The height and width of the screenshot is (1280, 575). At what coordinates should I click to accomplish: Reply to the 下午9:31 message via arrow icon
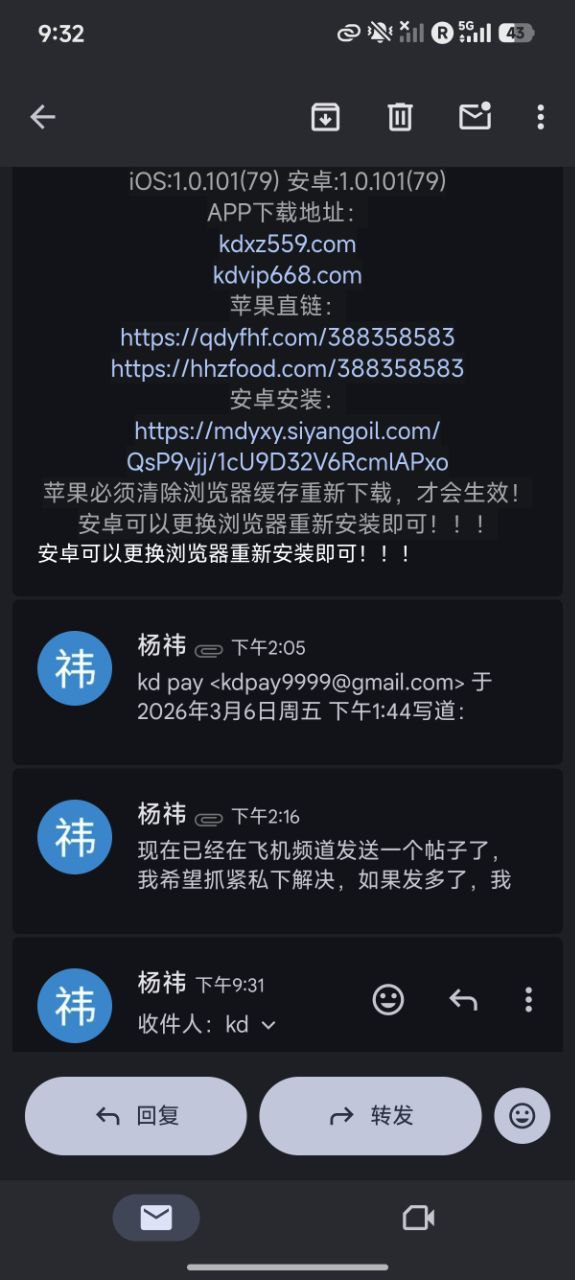pos(463,999)
